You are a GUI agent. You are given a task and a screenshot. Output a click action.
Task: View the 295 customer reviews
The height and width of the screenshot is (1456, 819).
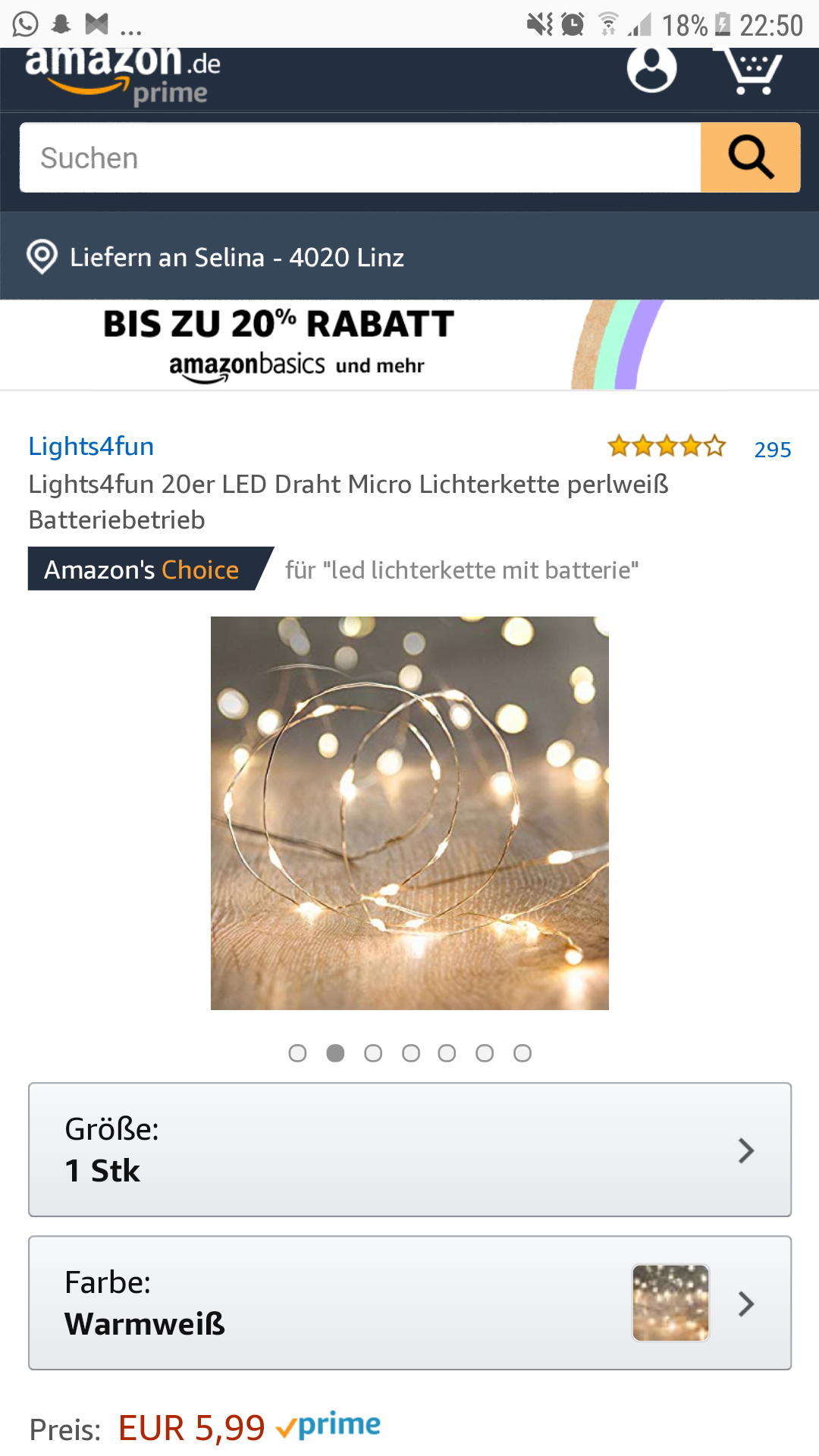[772, 450]
